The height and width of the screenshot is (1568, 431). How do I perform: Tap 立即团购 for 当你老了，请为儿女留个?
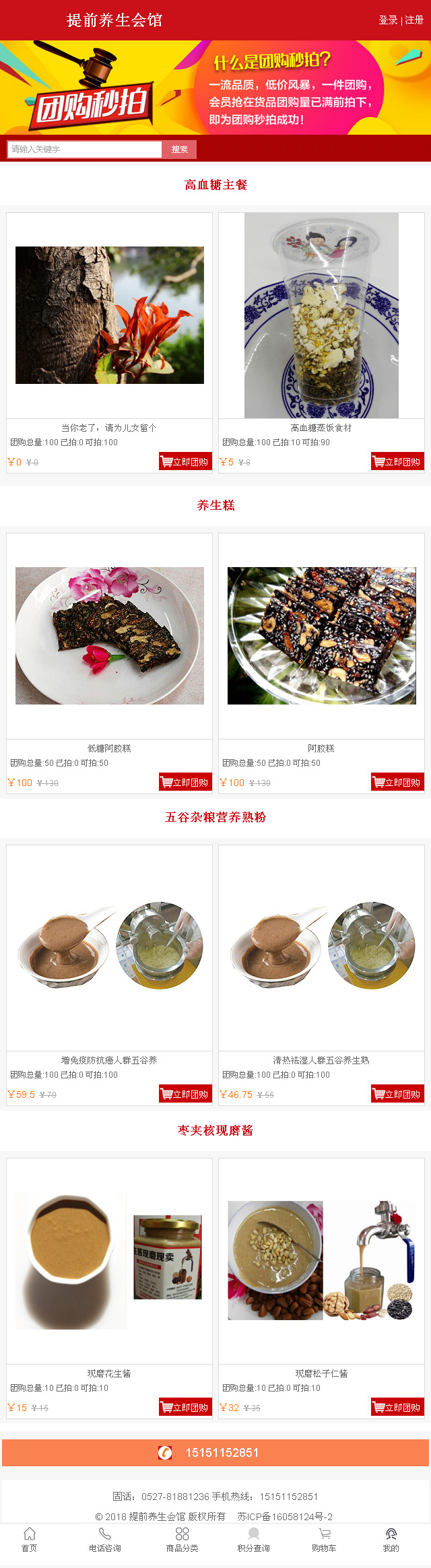pos(185,461)
